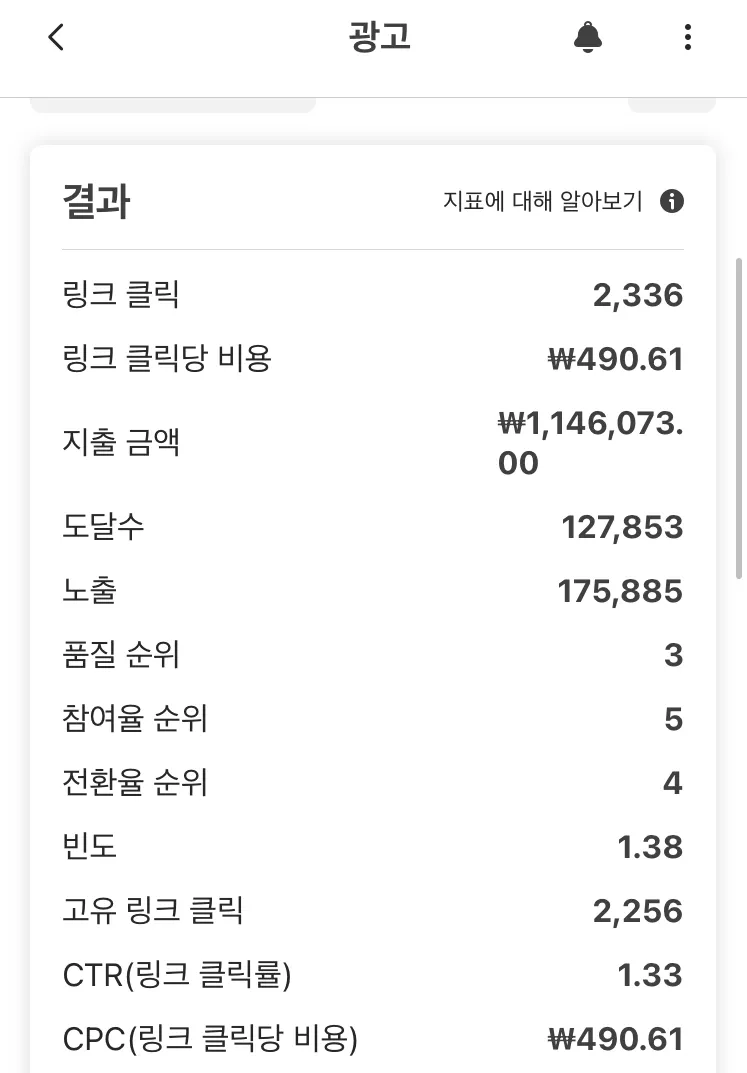Open the notifications bell
The width and height of the screenshot is (747, 1073).
pos(588,38)
